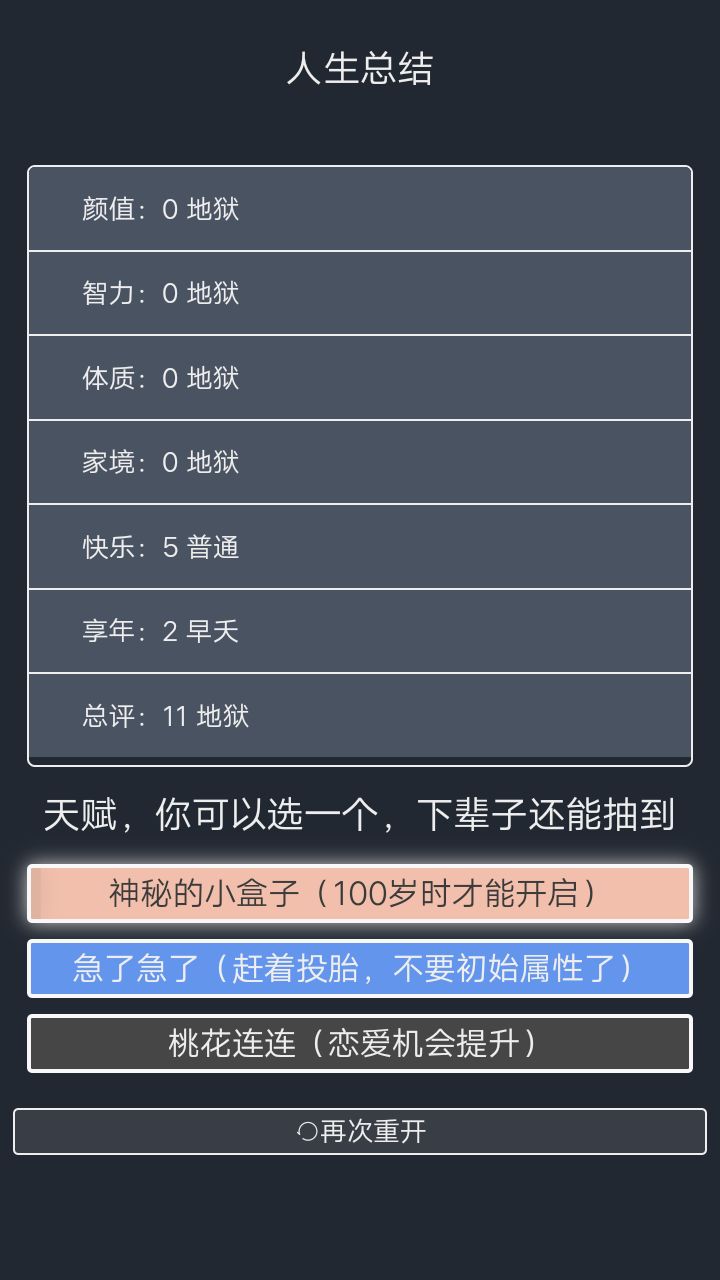Click the 总评 overall rating row
Viewport: 720px width, 1280px height.
360,716
